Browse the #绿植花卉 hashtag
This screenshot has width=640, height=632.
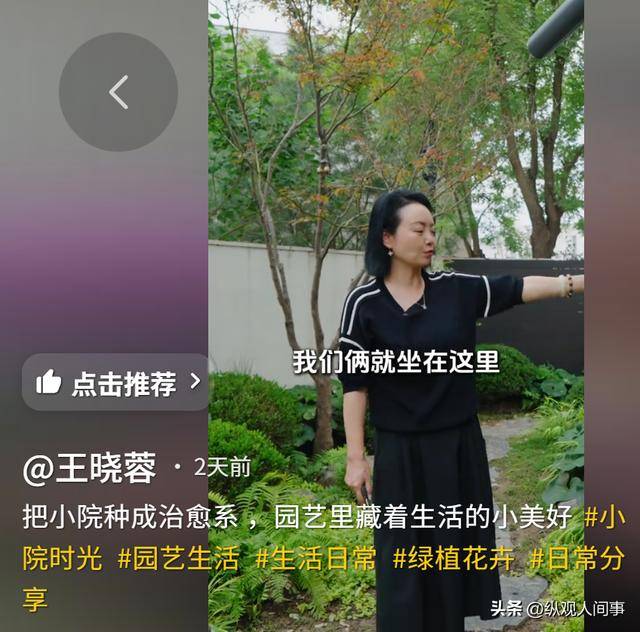(x=452, y=558)
